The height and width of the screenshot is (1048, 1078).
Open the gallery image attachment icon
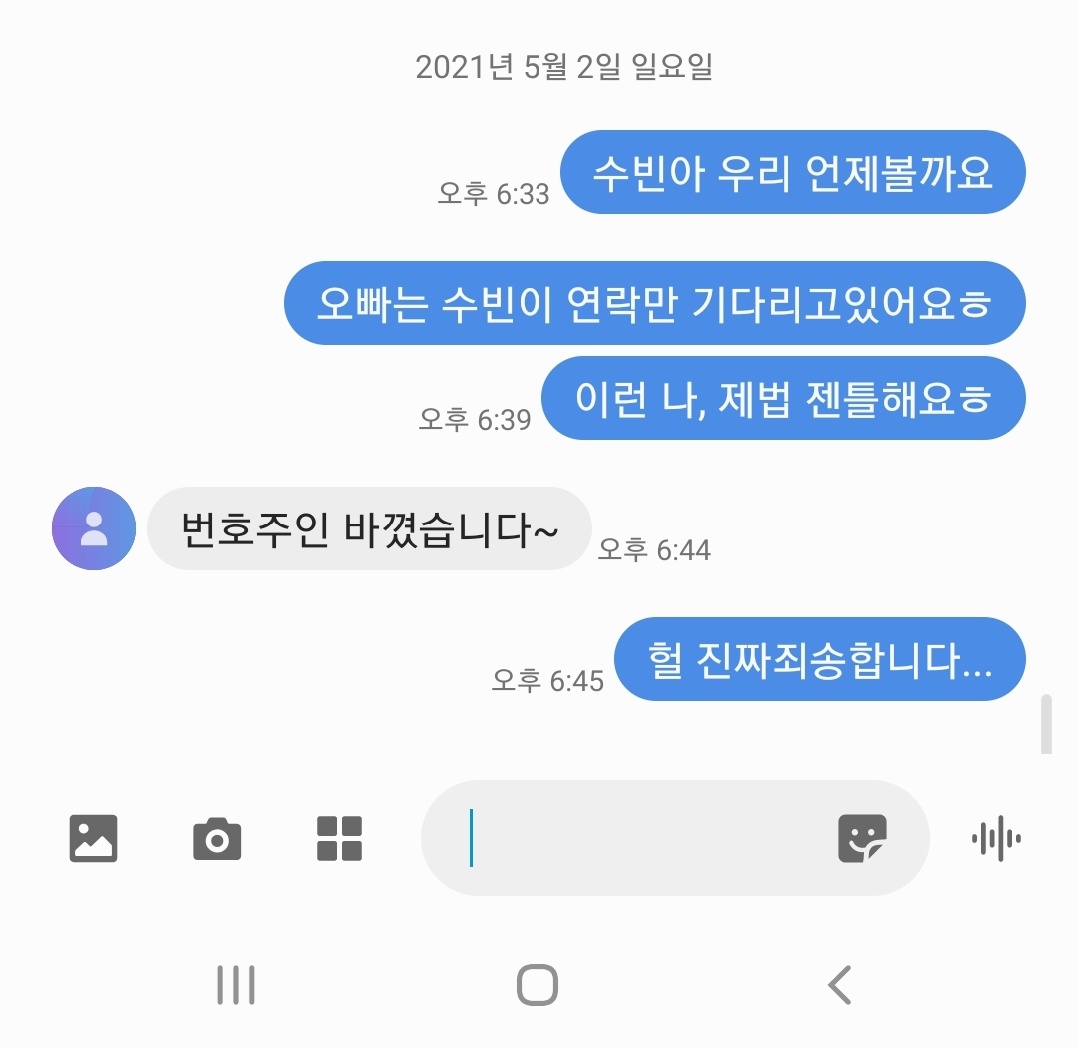point(93,838)
